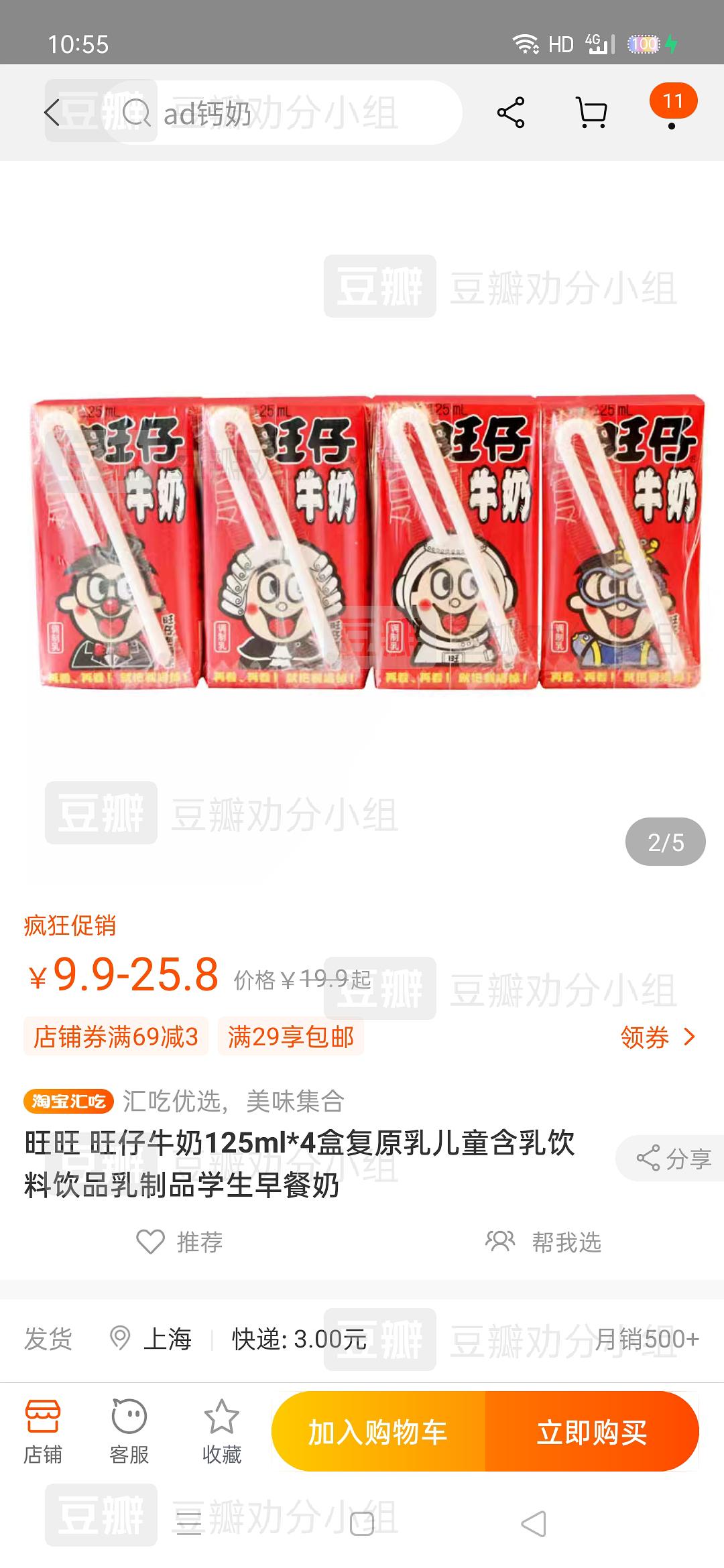Tap the search box with ad钙奶
Image resolution: width=724 pixels, height=1568 pixels.
tap(282, 113)
